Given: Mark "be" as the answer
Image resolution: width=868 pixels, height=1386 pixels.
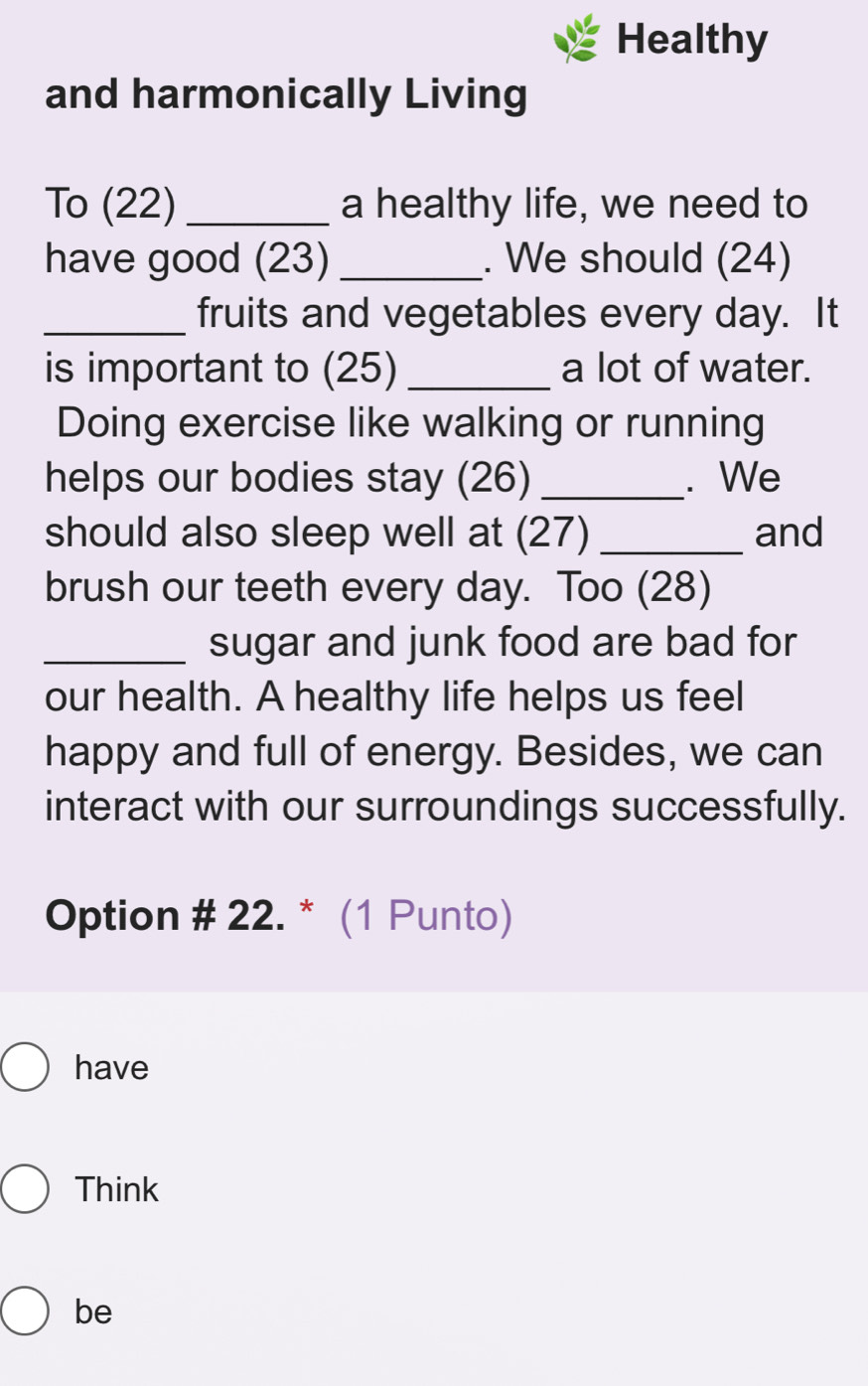Looking at the screenshot, I should point(25,1311).
